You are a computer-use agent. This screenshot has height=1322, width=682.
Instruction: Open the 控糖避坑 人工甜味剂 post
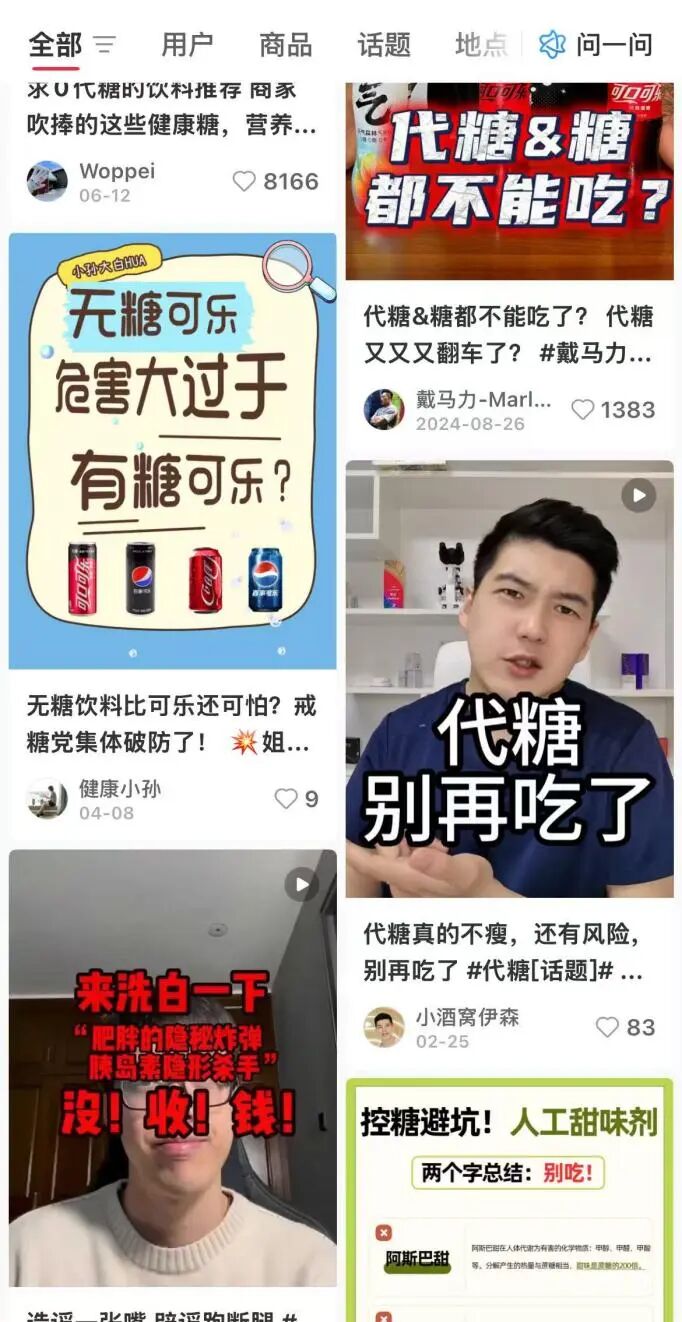point(510,1200)
